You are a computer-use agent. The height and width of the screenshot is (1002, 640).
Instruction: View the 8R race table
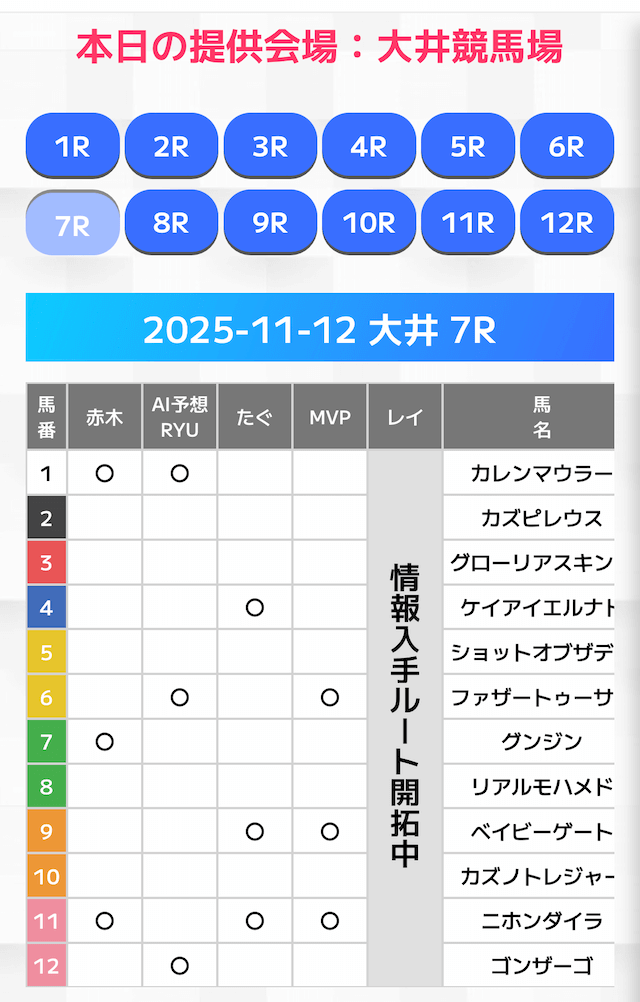point(171,222)
